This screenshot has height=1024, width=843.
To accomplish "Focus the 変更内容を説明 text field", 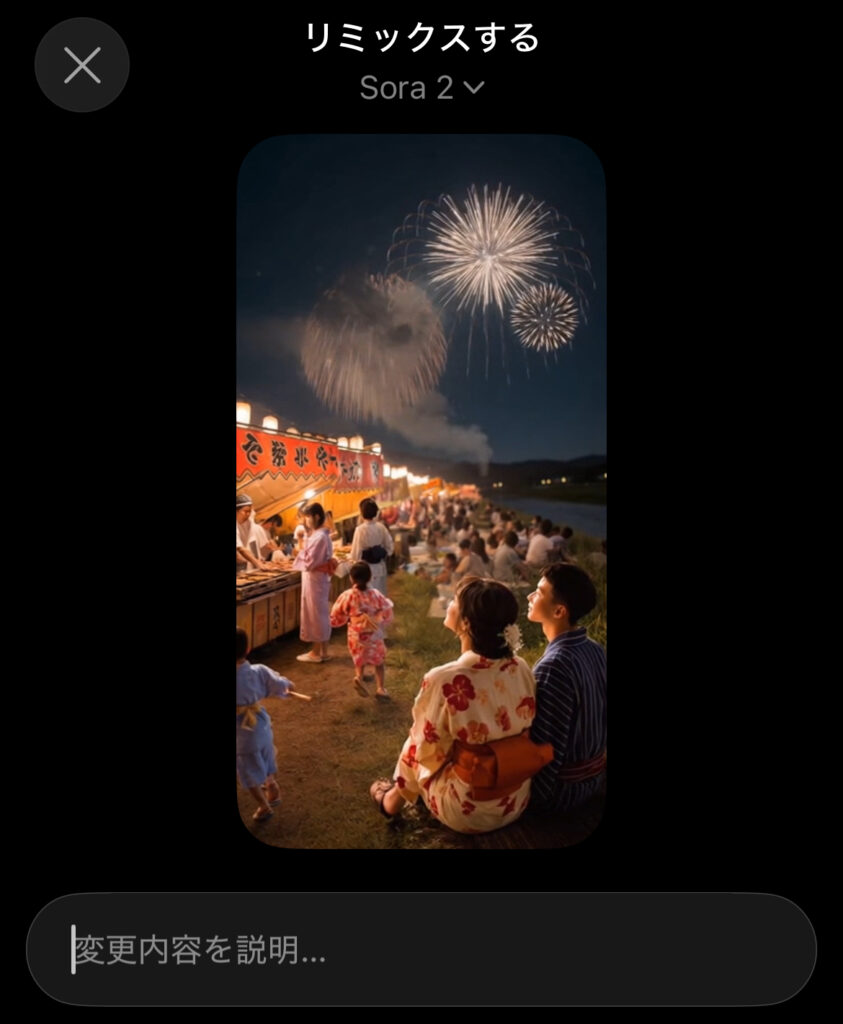I will point(421,950).
